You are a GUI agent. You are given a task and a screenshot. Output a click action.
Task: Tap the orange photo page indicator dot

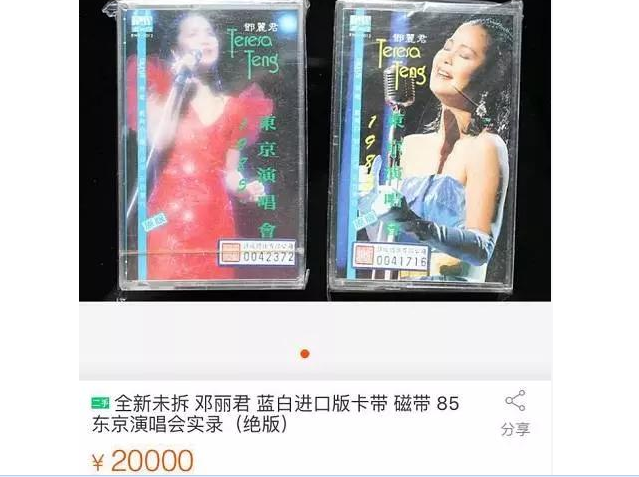305,353
